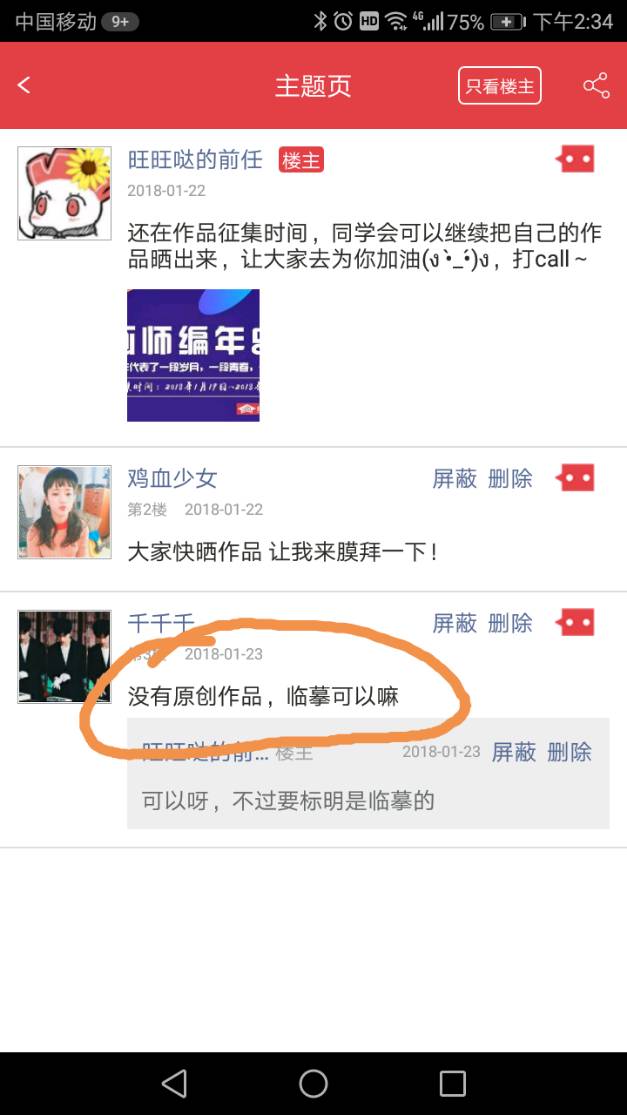Open 旺旺哒的前任's avatar profile
Viewport: 627px width, 1115px height.
click(x=64, y=193)
